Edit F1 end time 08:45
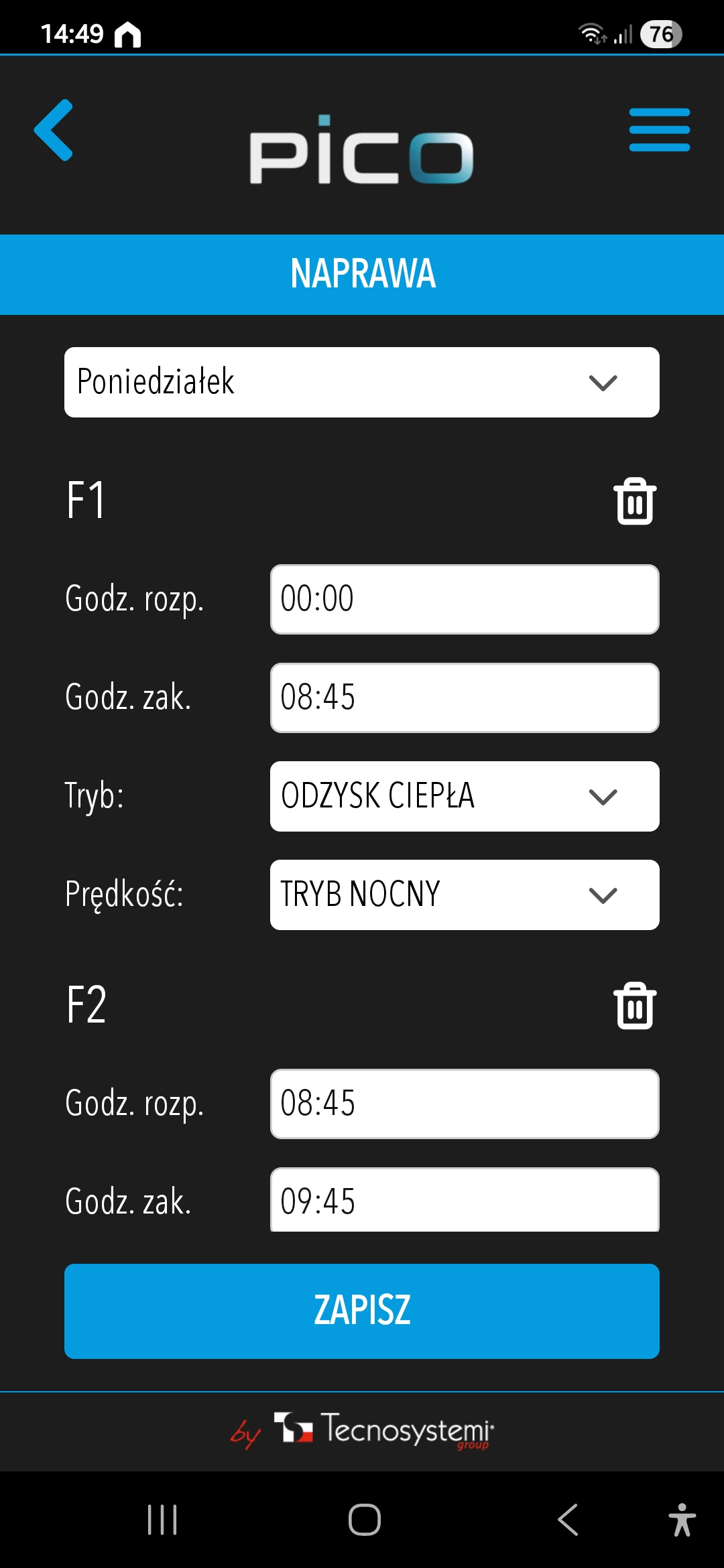Screen dimensions: 724x1568 (x=464, y=698)
